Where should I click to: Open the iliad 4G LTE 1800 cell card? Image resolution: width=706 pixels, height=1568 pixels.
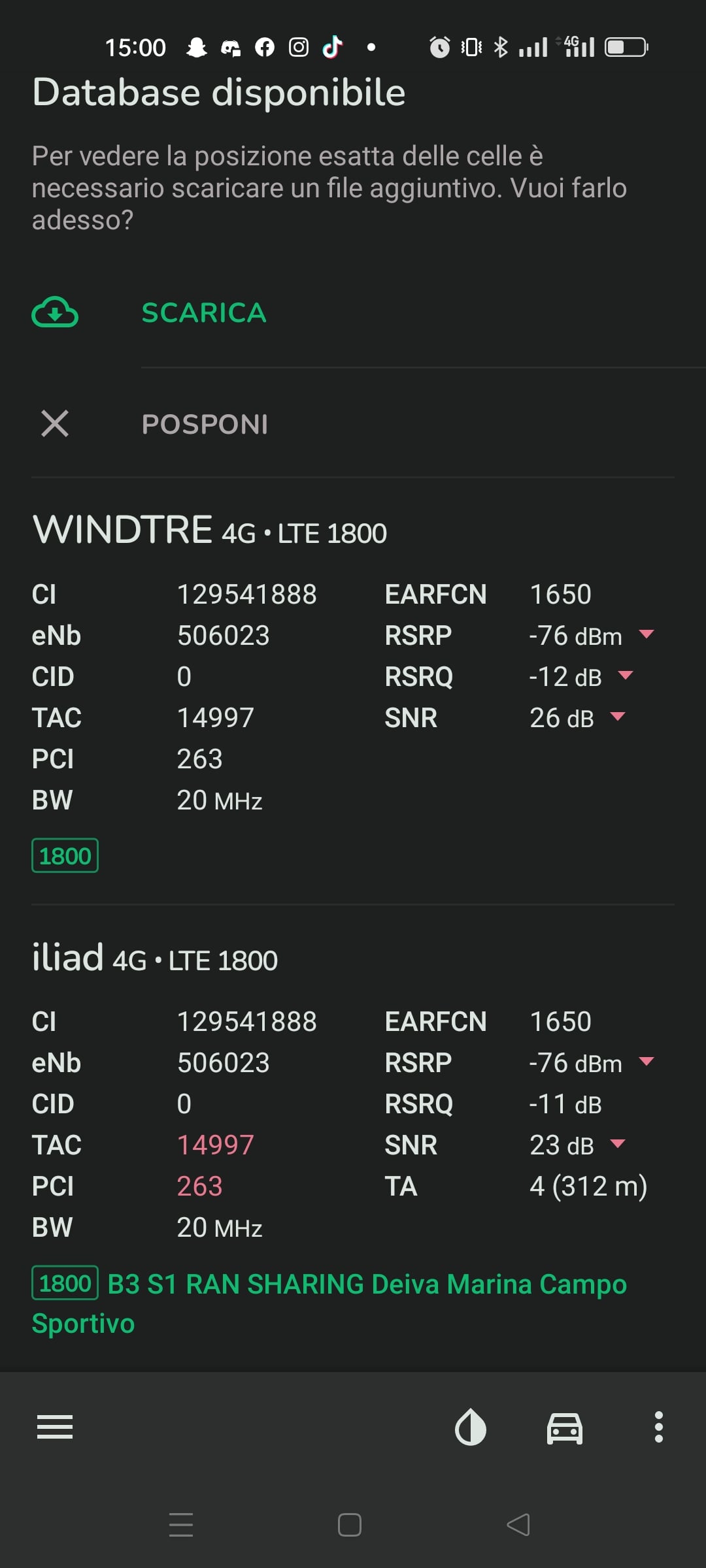pyautogui.click(x=353, y=1138)
